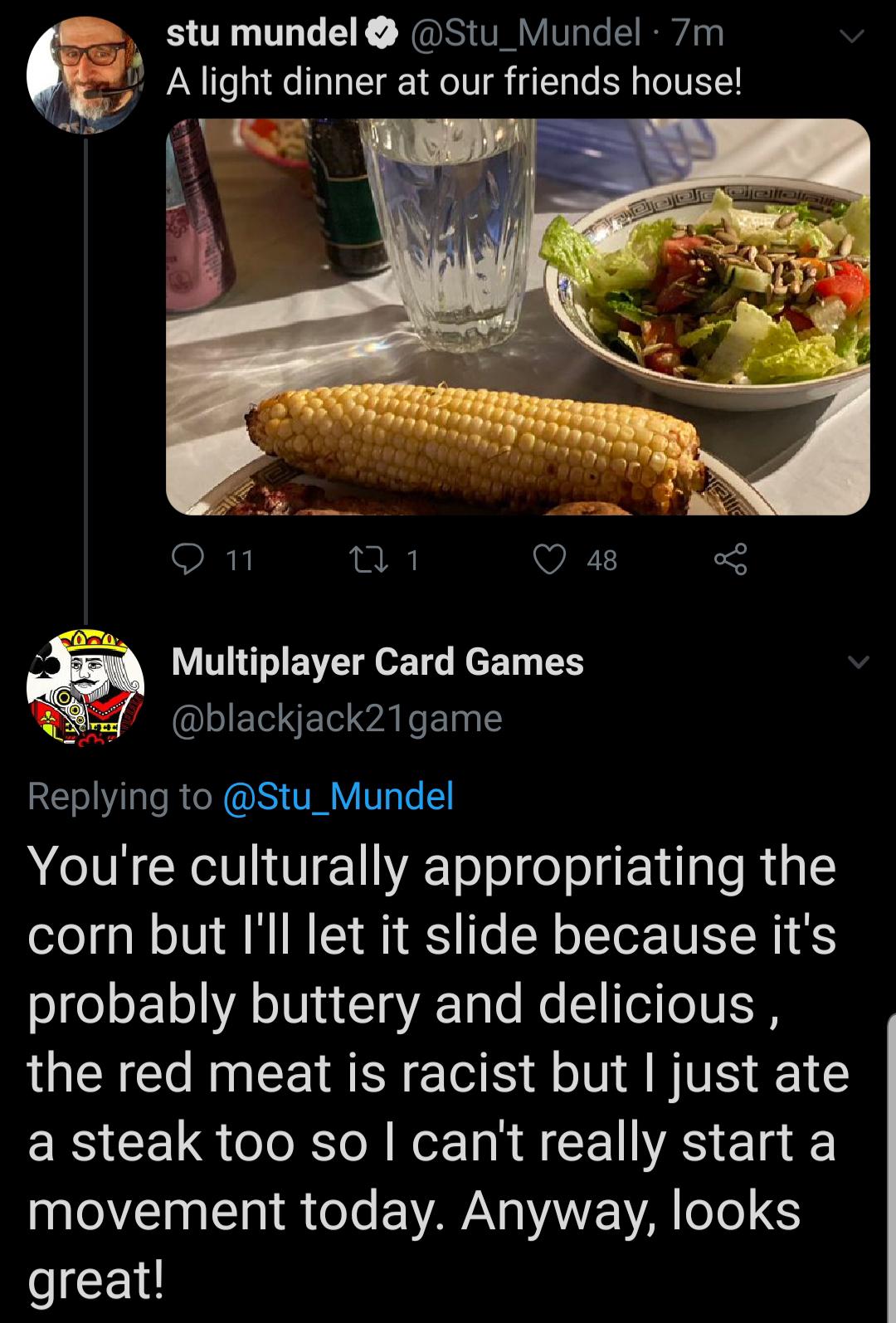896x1323 pixels.
Task: Open stu mundel's name in tweet header
Action: pos(261,33)
